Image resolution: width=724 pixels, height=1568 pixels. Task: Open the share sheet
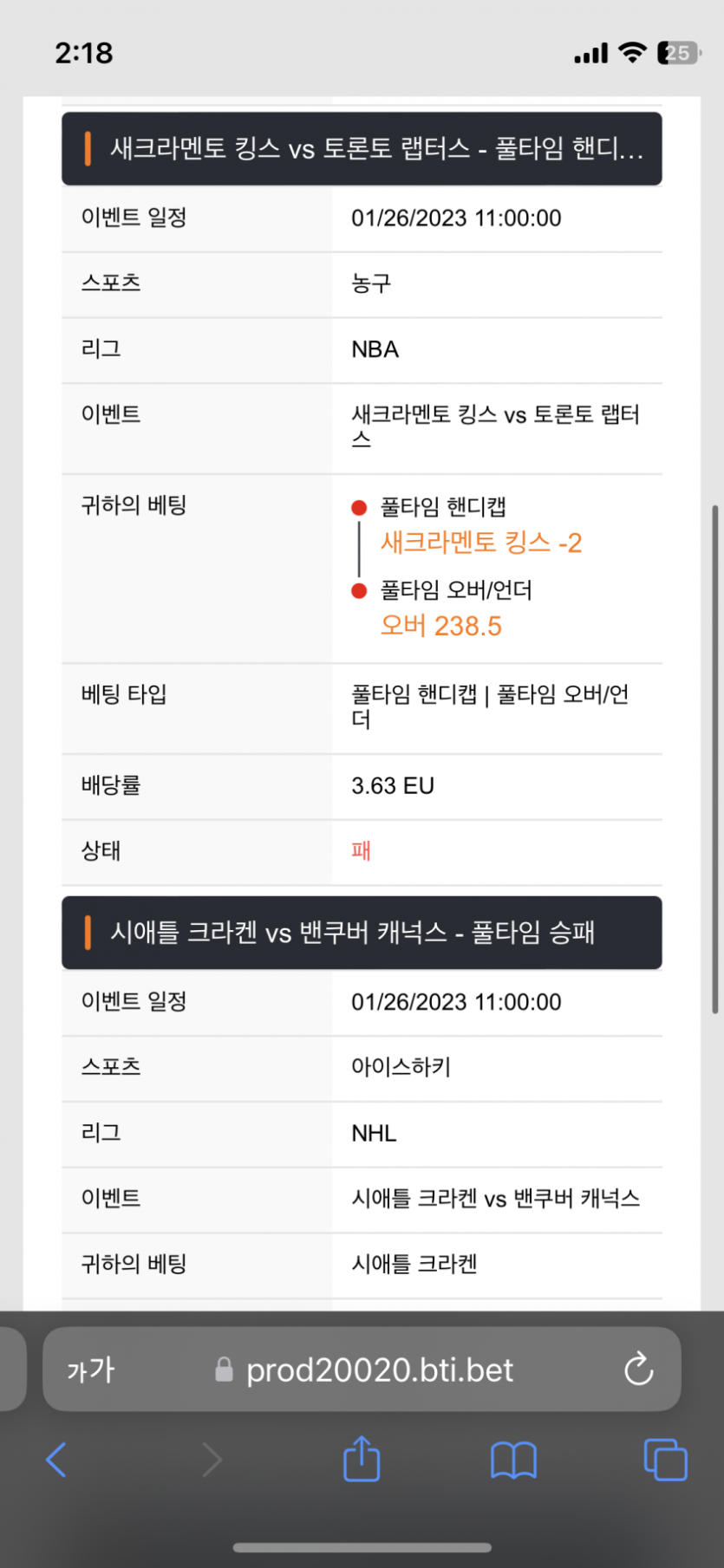[362, 1458]
